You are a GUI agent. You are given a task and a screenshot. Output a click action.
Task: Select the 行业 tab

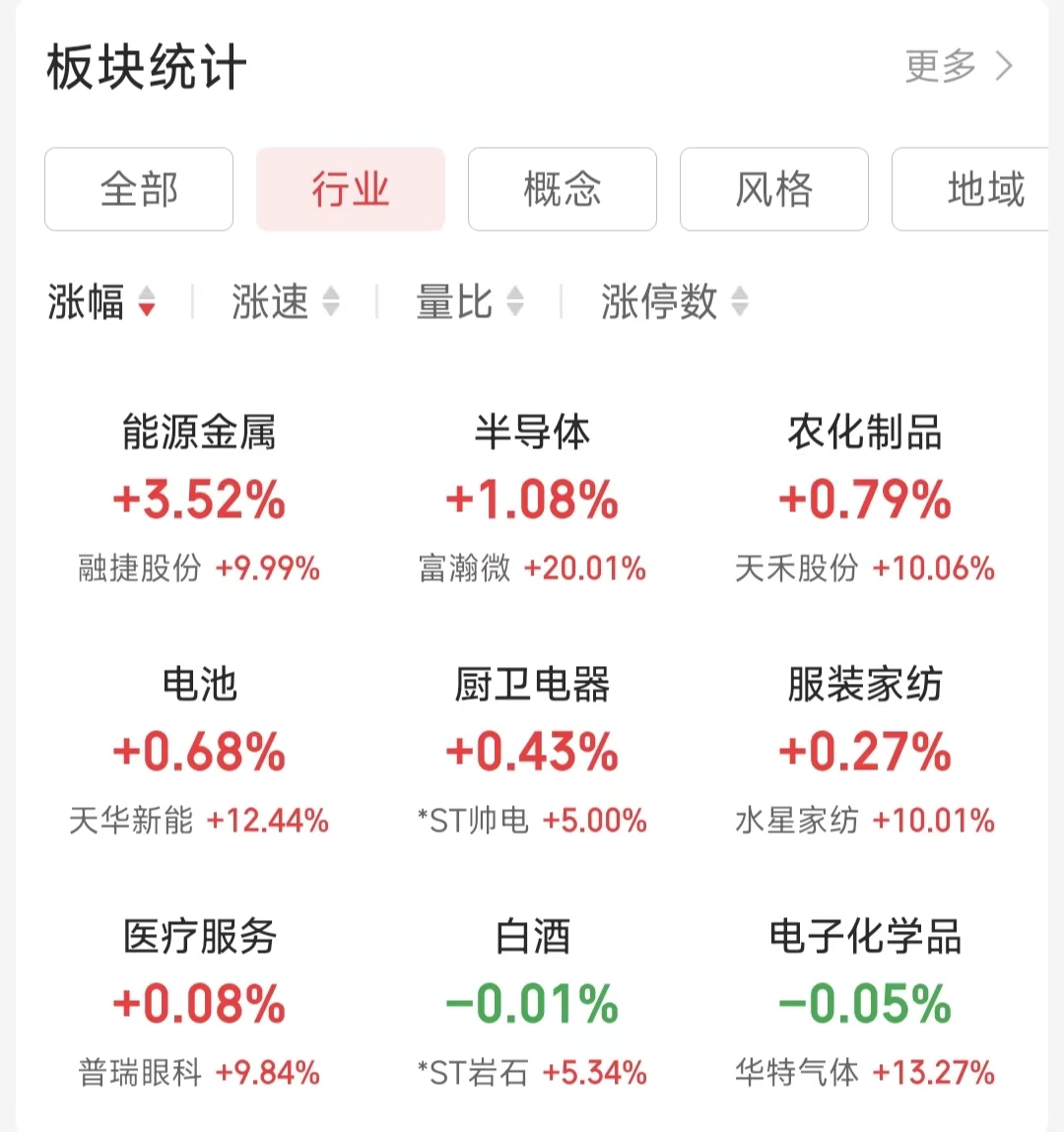tap(351, 189)
